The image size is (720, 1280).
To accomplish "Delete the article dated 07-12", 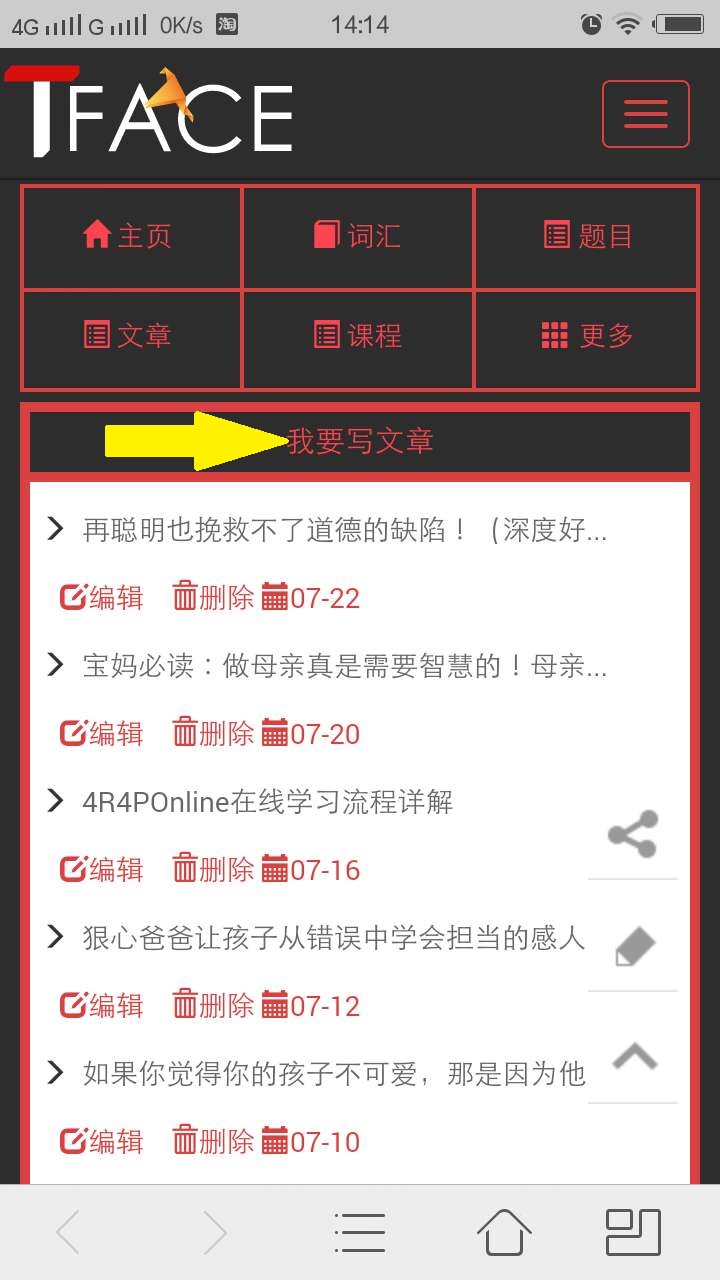I will coord(214,1006).
